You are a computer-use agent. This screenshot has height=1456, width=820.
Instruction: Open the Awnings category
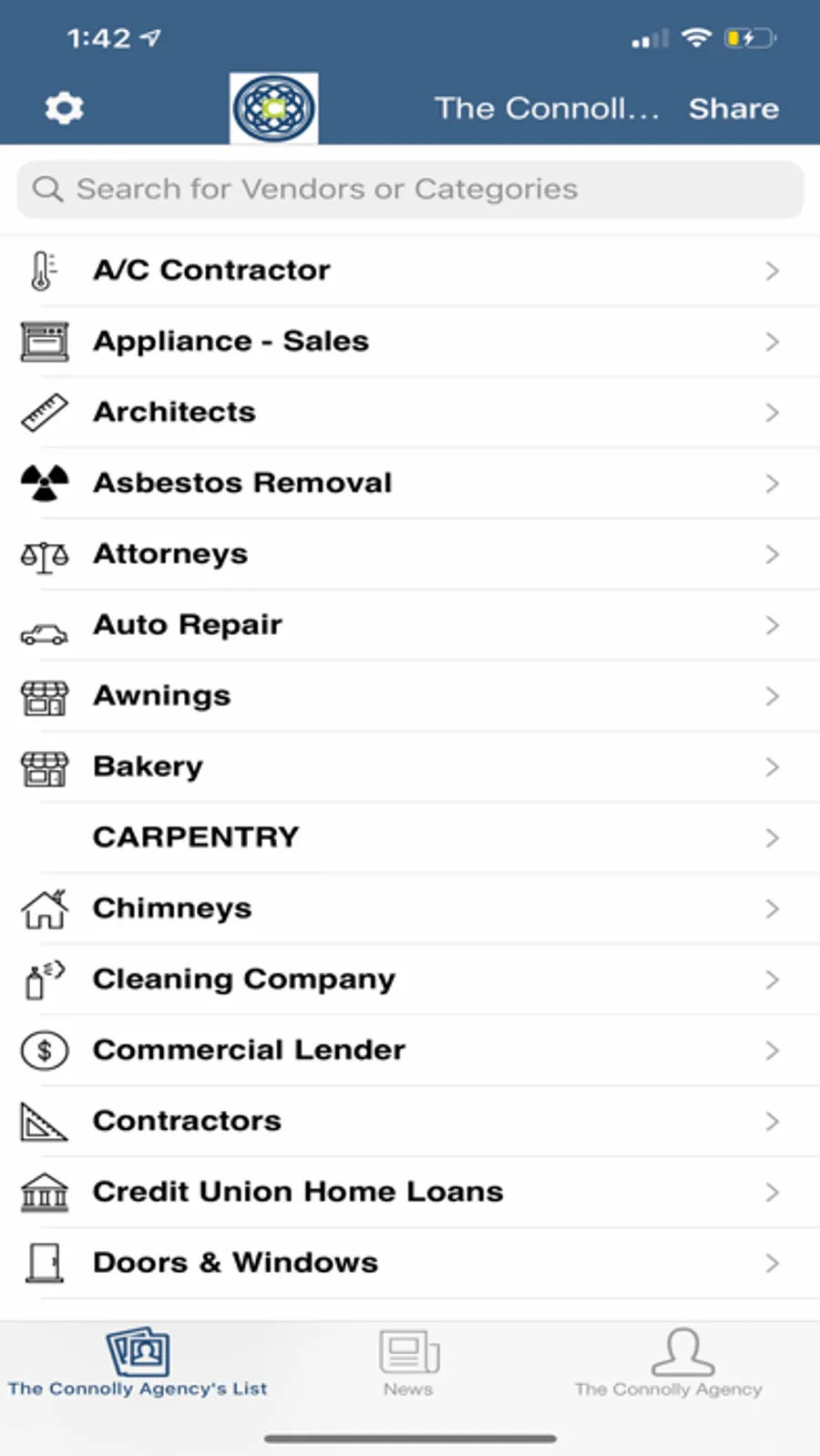(x=410, y=696)
